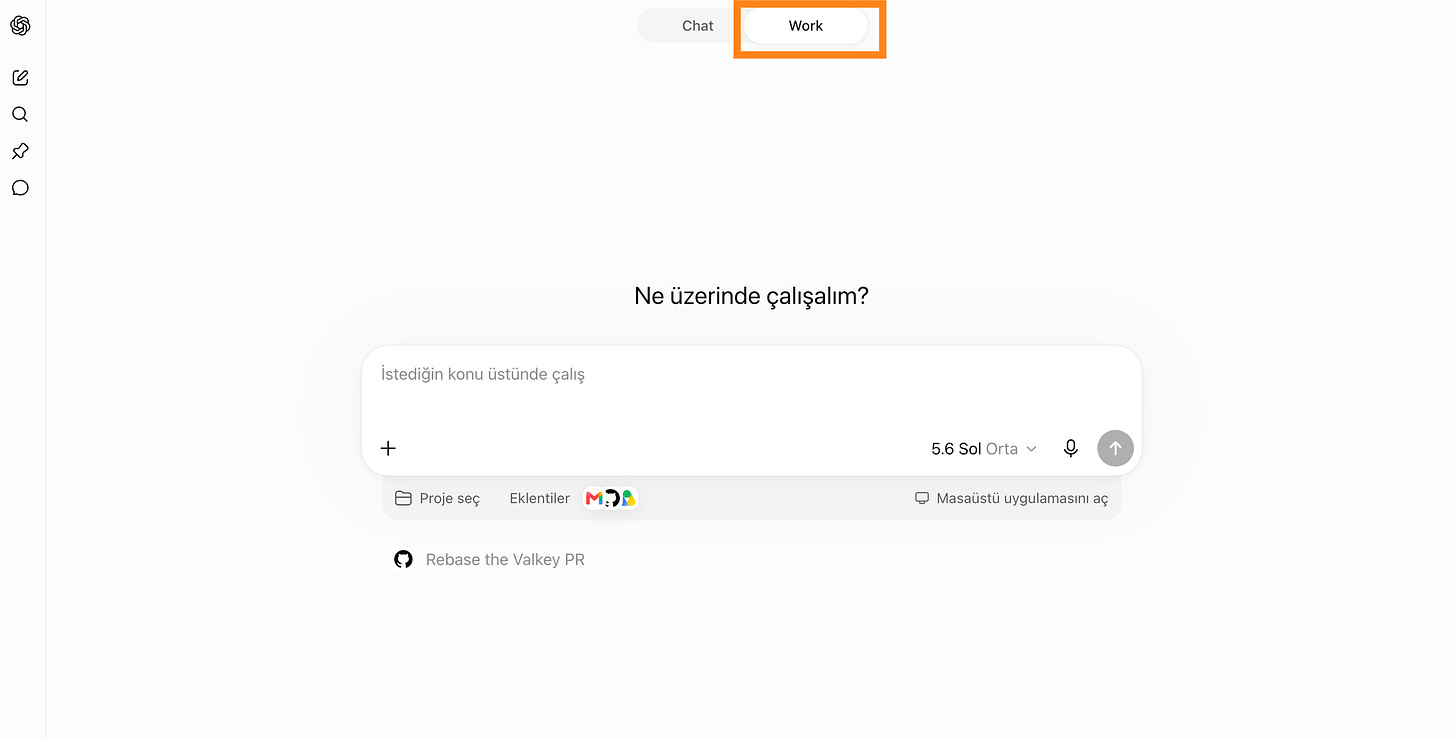Select the Rebase the Valkey PR suggestion

tap(489, 560)
